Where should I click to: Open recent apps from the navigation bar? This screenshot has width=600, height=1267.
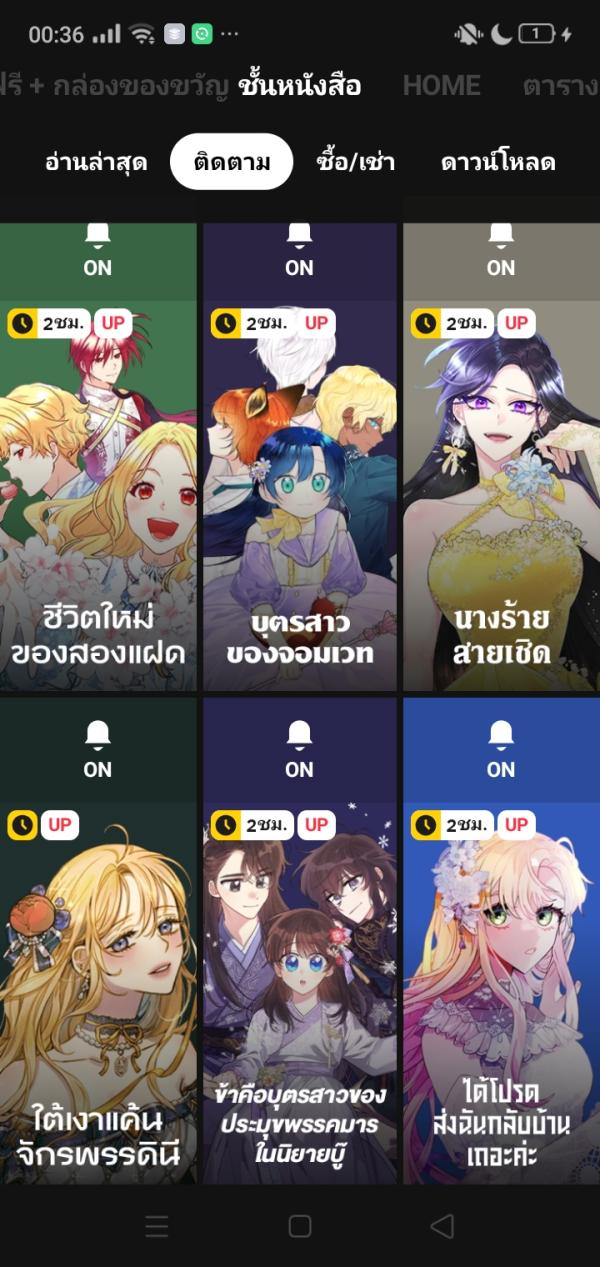pos(157,1226)
